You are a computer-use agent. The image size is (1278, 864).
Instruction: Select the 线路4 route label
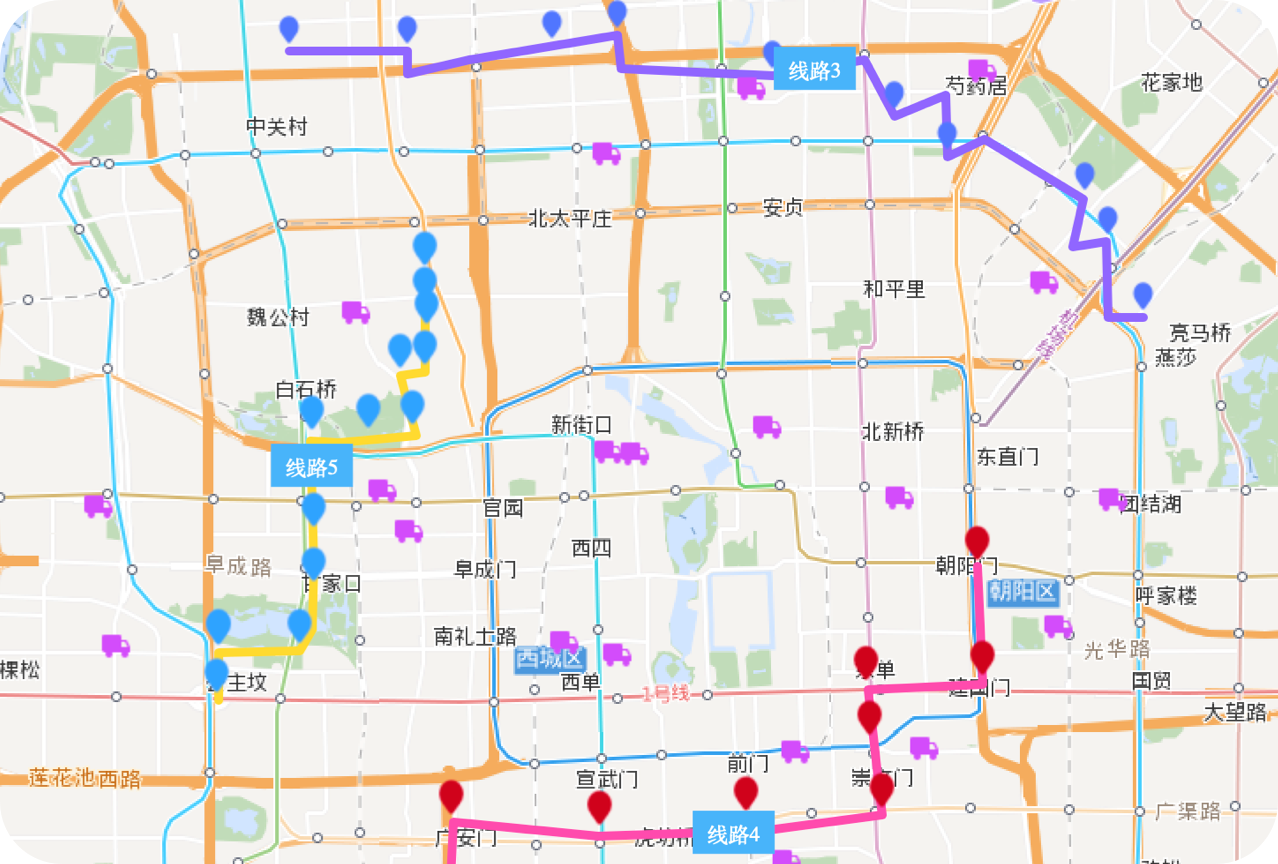point(734,834)
